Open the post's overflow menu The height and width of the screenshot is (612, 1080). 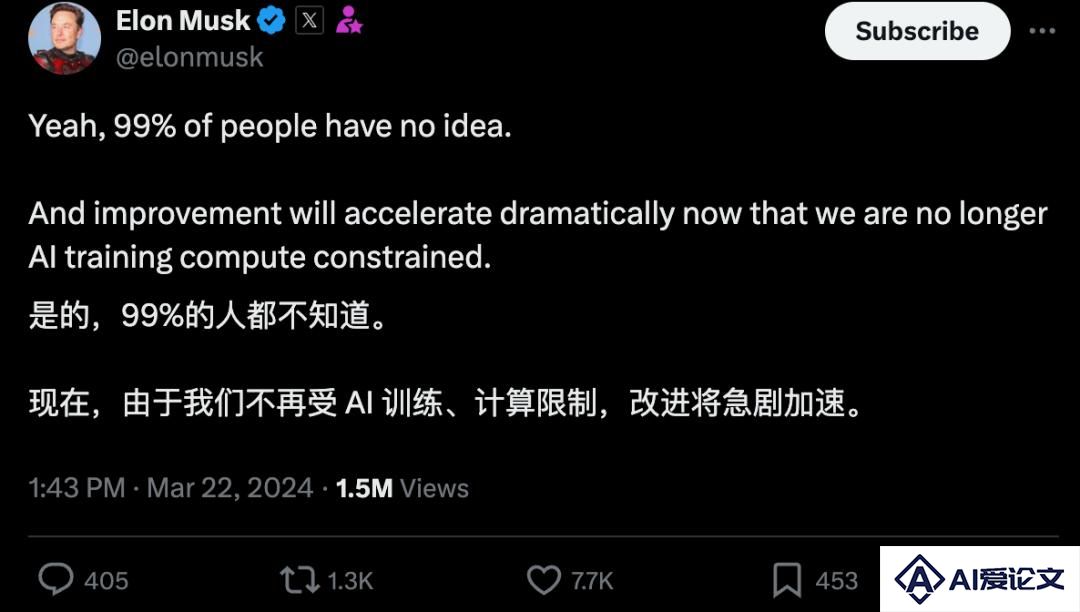1042,31
